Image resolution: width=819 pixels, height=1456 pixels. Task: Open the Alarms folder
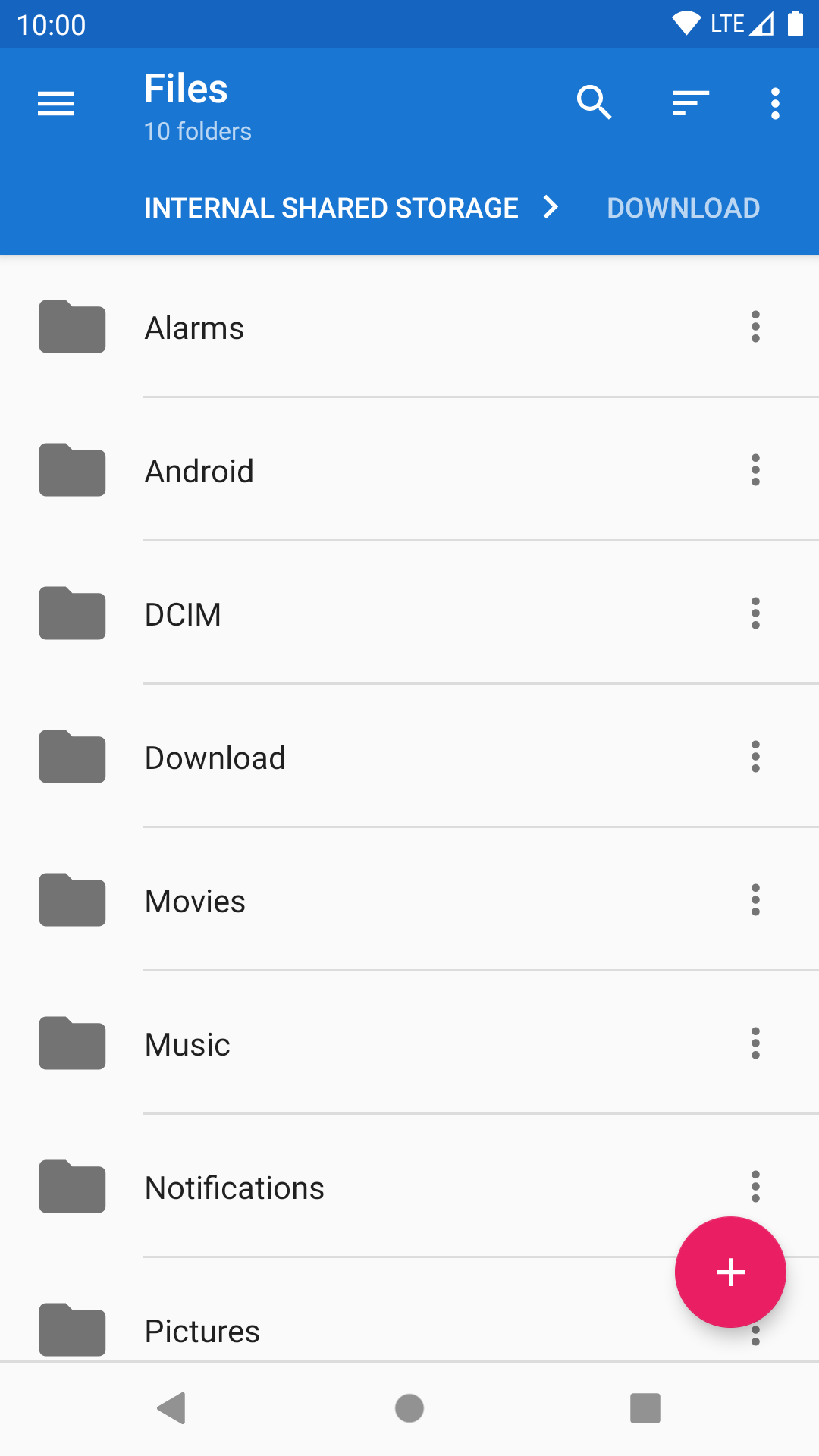click(x=195, y=328)
